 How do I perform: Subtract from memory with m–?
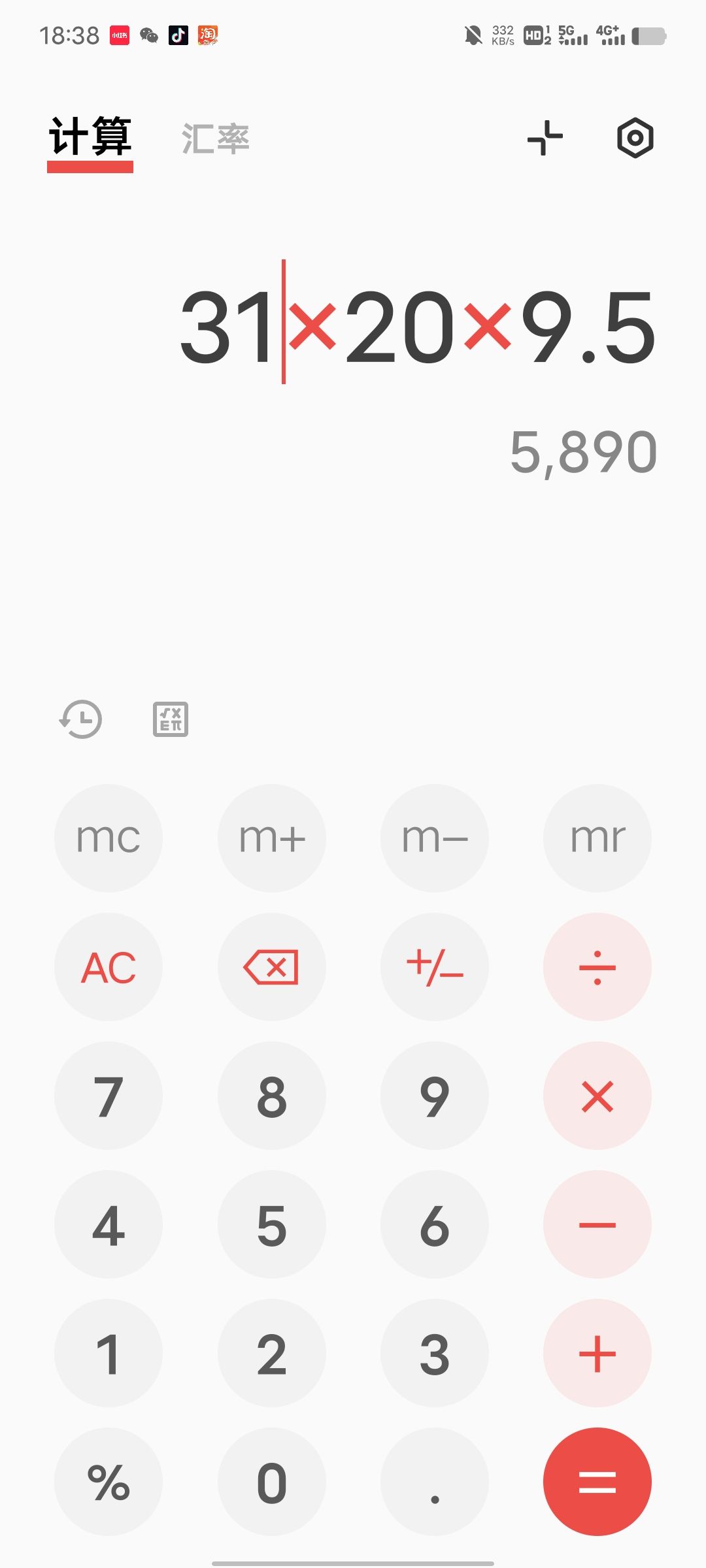coord(435,838)
